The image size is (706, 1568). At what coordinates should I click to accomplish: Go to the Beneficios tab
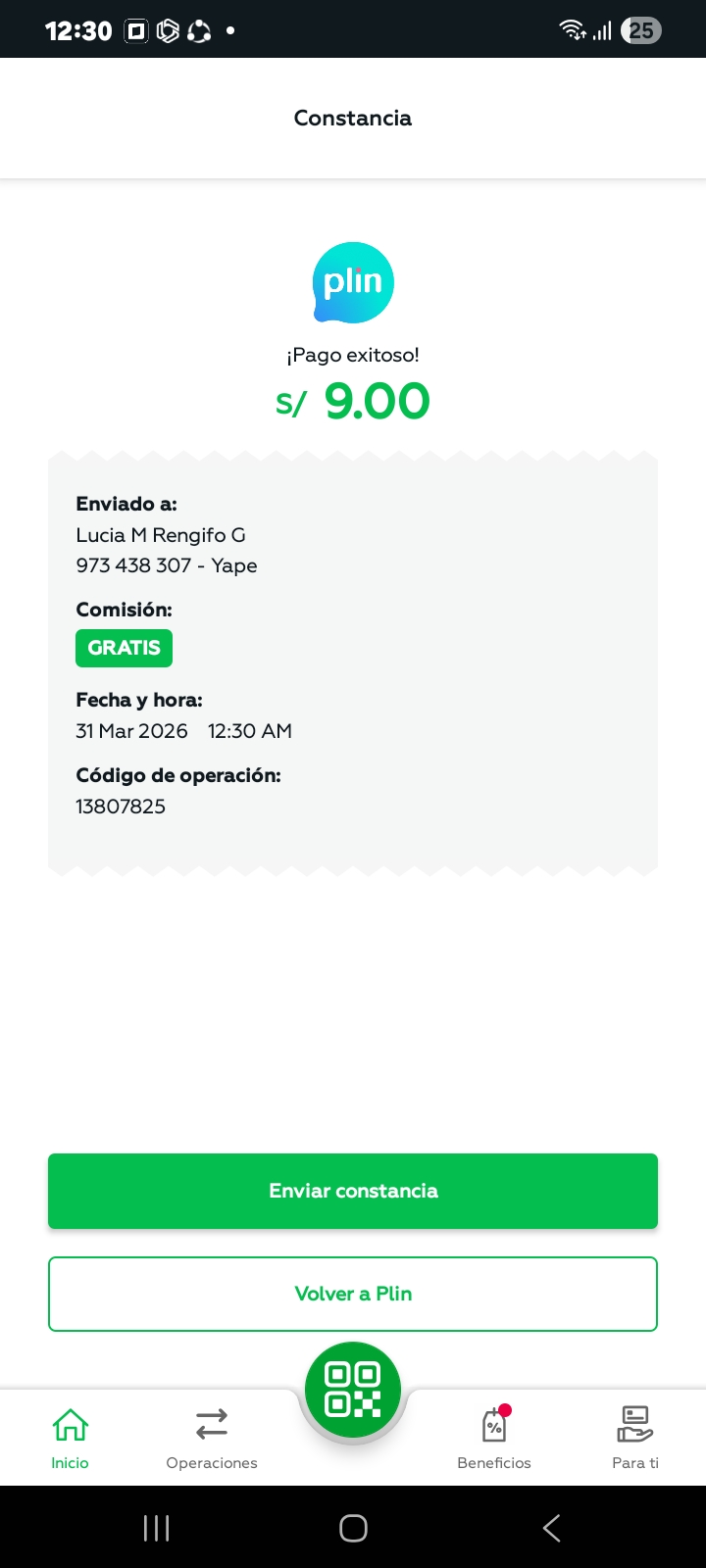(494, 1437)
